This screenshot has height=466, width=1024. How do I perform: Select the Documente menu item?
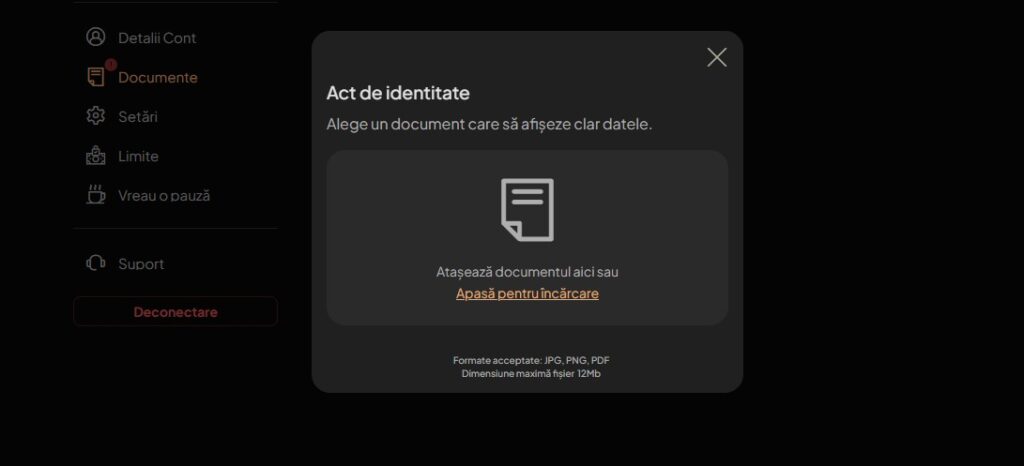point(157,77)
